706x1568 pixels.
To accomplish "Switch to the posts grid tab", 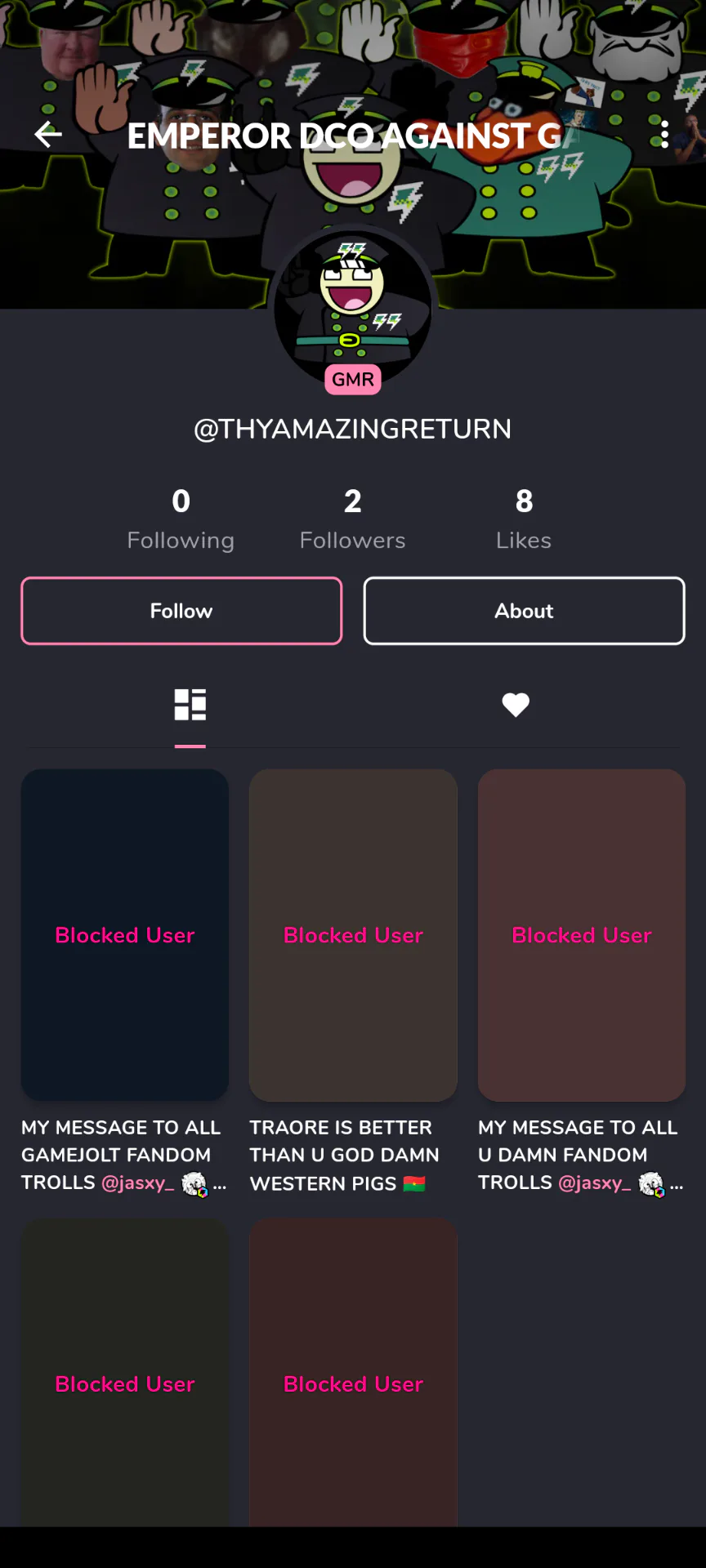I will [190, 705].
